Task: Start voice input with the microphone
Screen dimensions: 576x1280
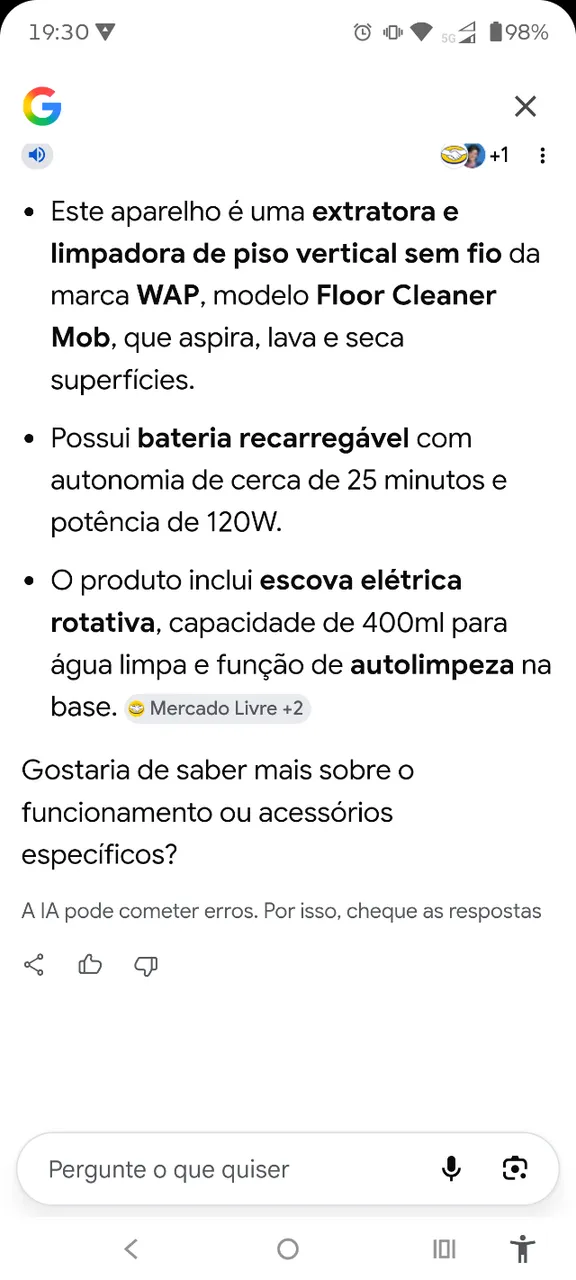Action: pyautogui.click(x=452, y=1169)
